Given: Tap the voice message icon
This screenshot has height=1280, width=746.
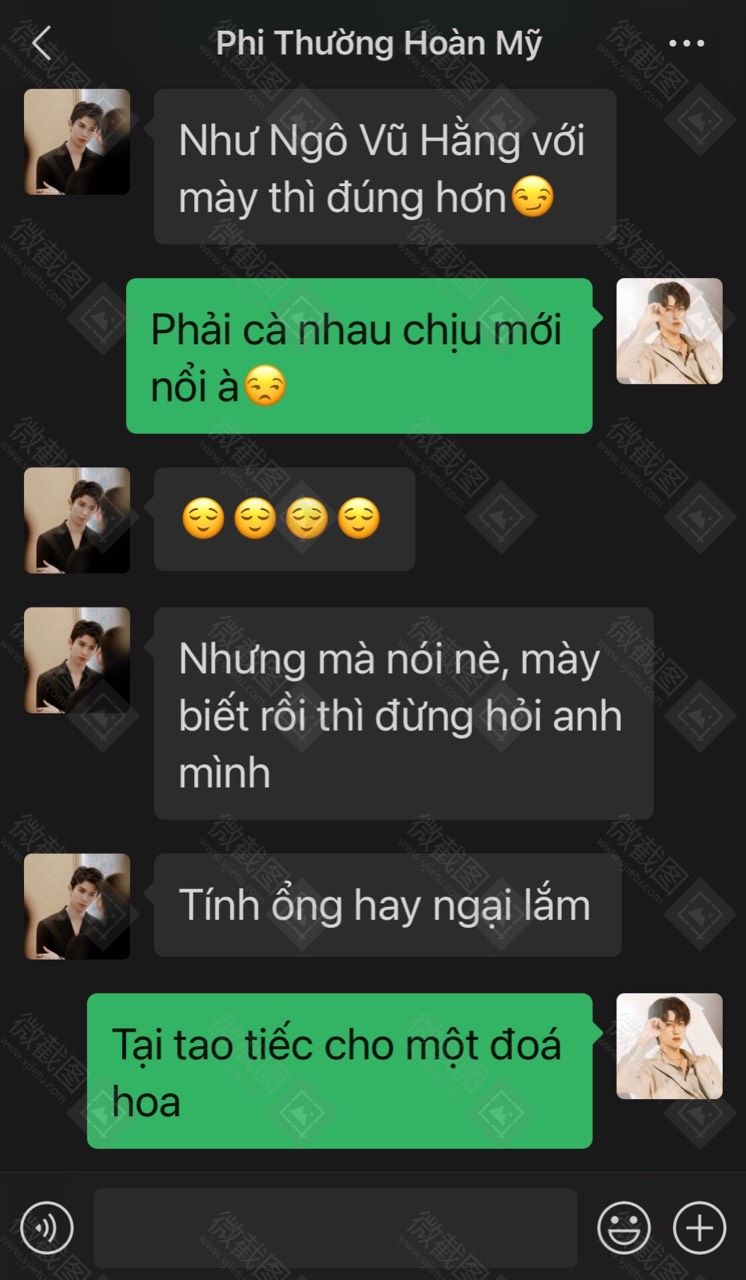Looking at the screenshot, I should pyautogui.click(x=46, y=1227).
